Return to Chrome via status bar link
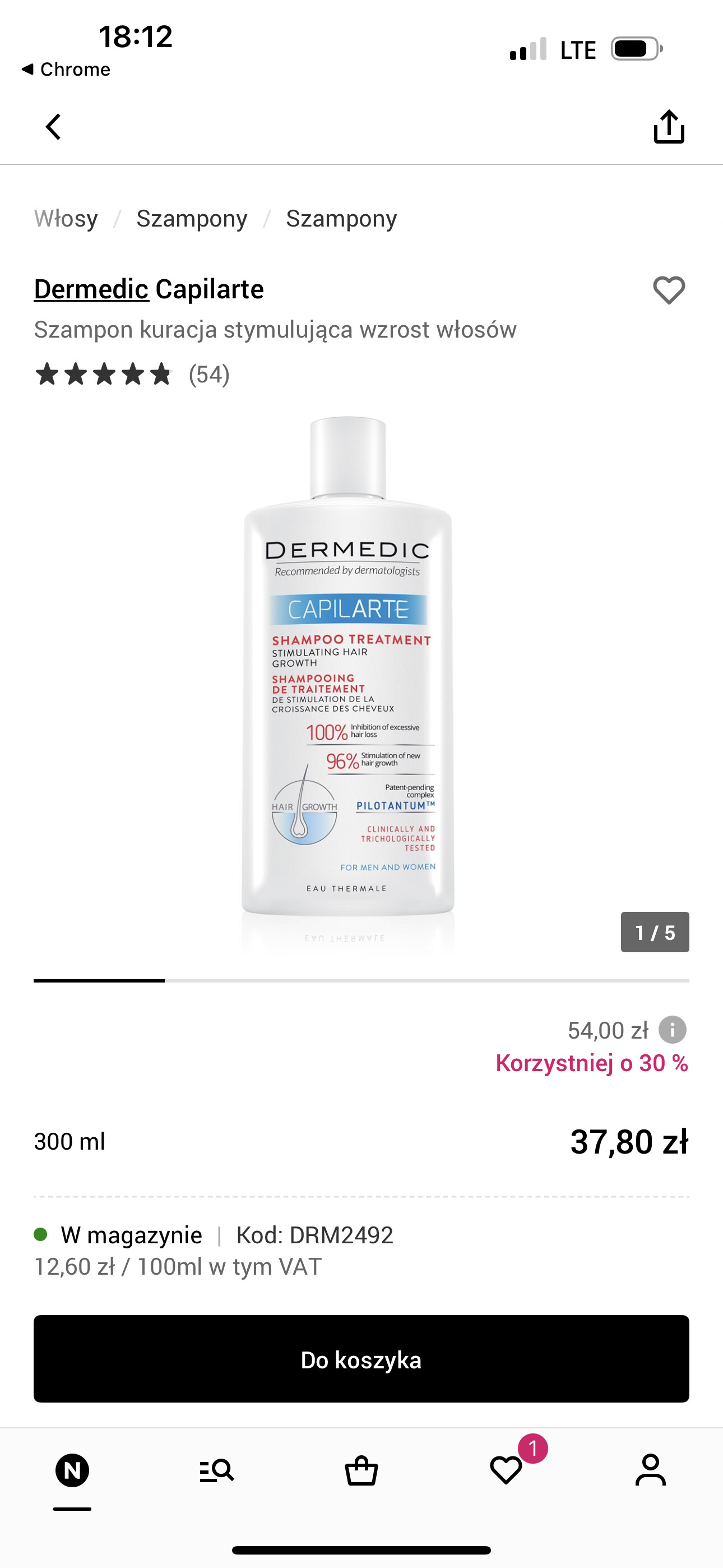Screen dimensions: 723x1568 pyautogui.click(x=66, y=70)
